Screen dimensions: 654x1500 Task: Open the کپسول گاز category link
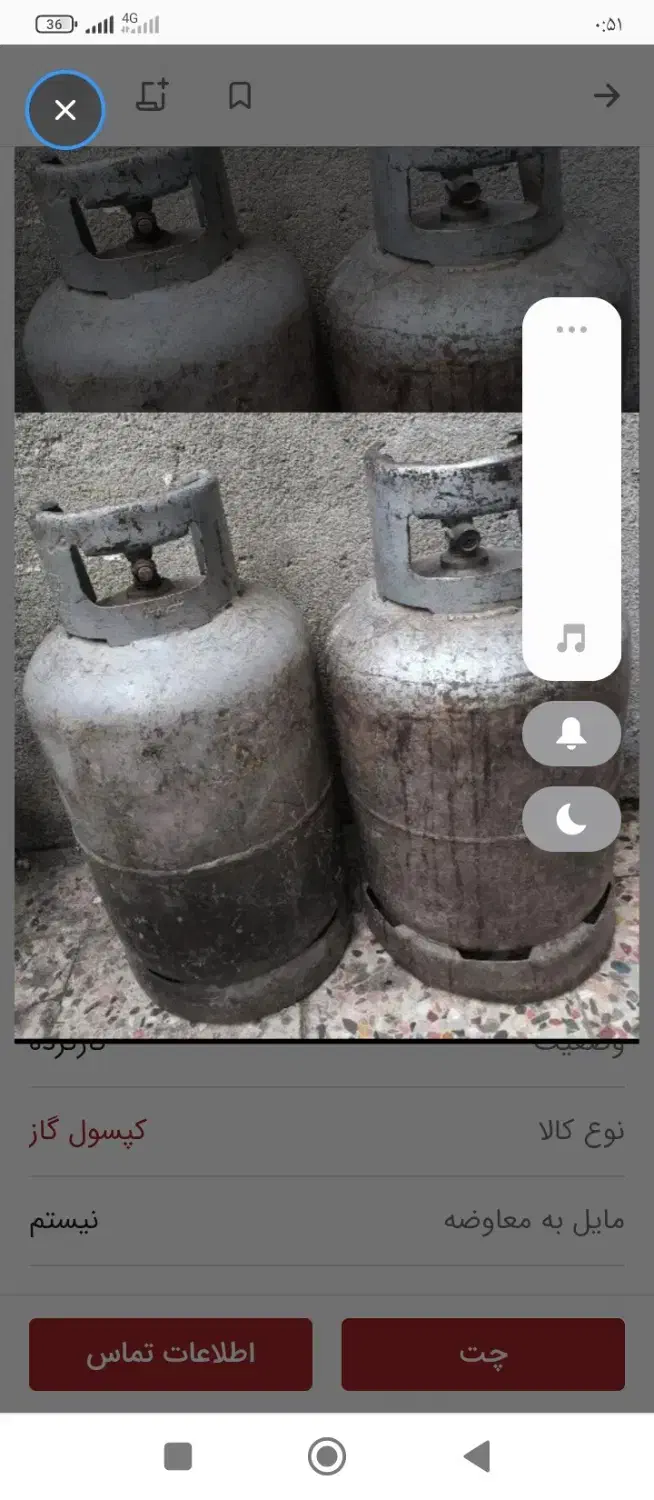[x=87, y=1131]
